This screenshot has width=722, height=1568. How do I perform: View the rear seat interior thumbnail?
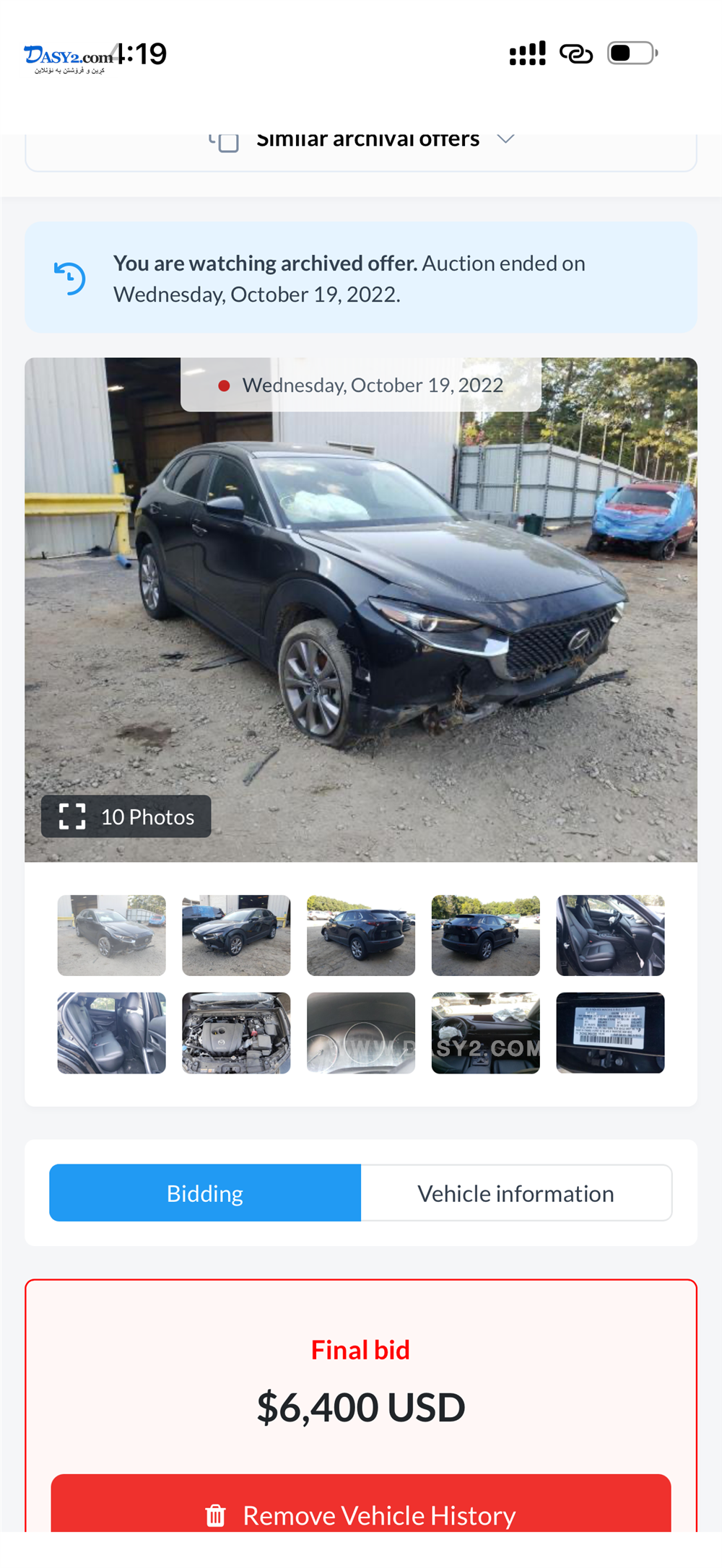(112, 1033)
